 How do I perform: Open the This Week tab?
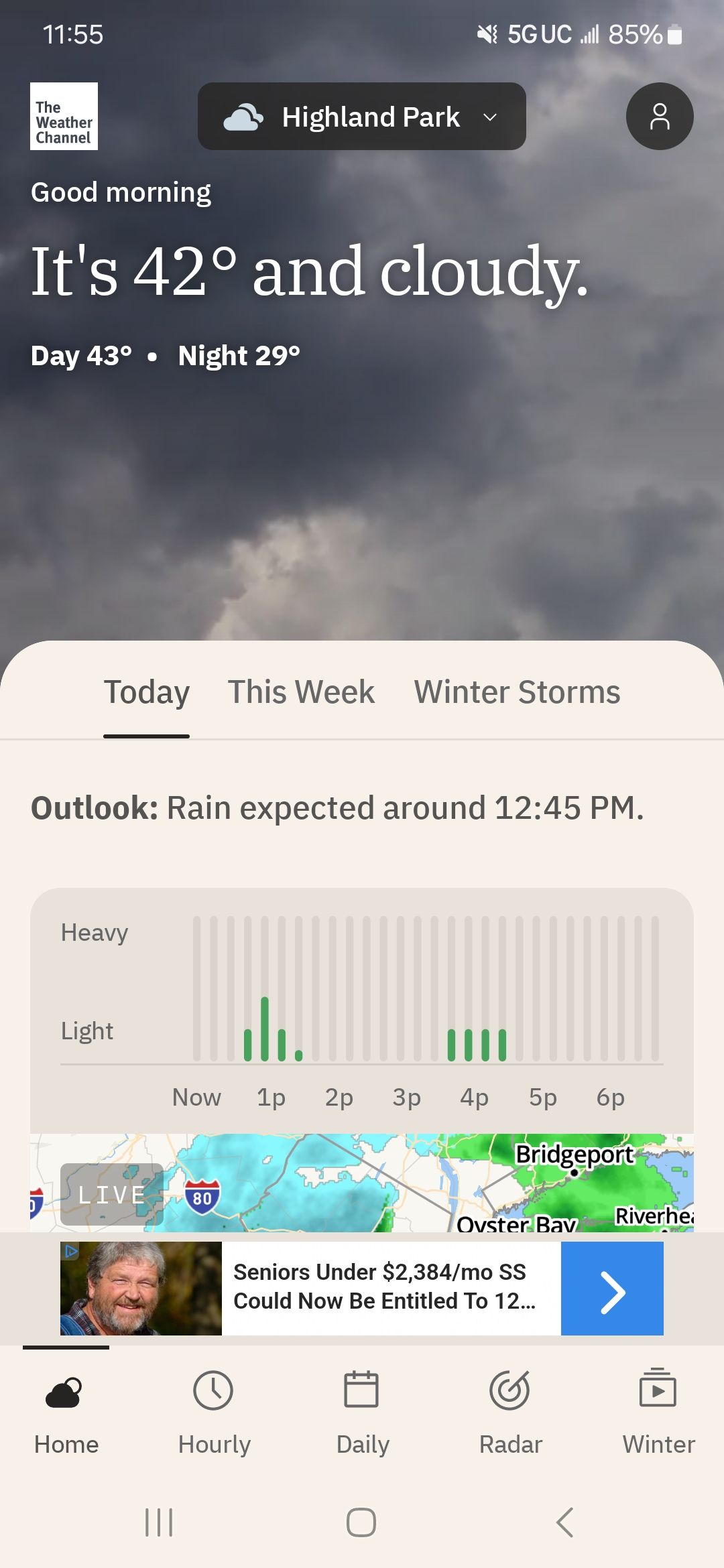[300, 692]
